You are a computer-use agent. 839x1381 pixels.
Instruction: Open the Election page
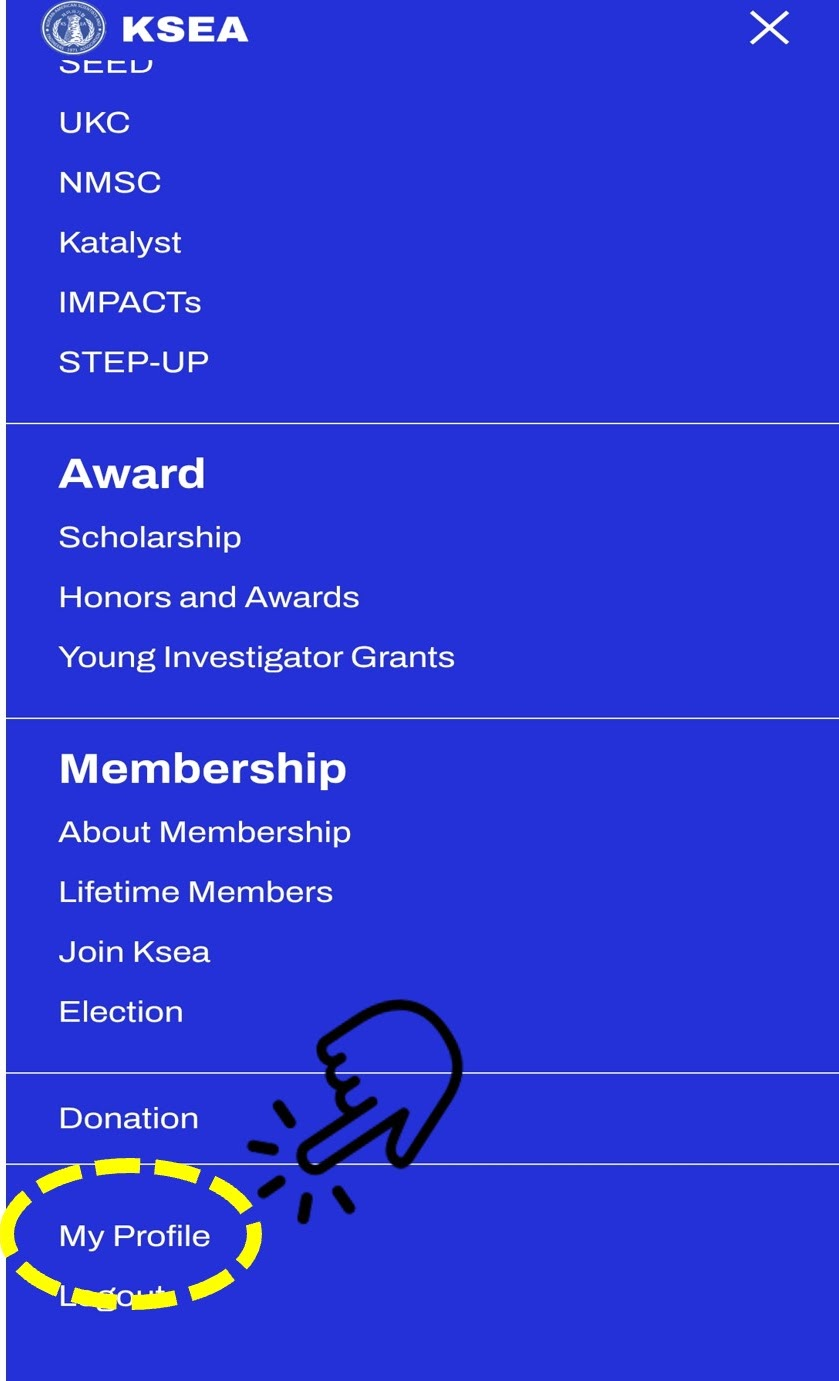point(120,1011)
